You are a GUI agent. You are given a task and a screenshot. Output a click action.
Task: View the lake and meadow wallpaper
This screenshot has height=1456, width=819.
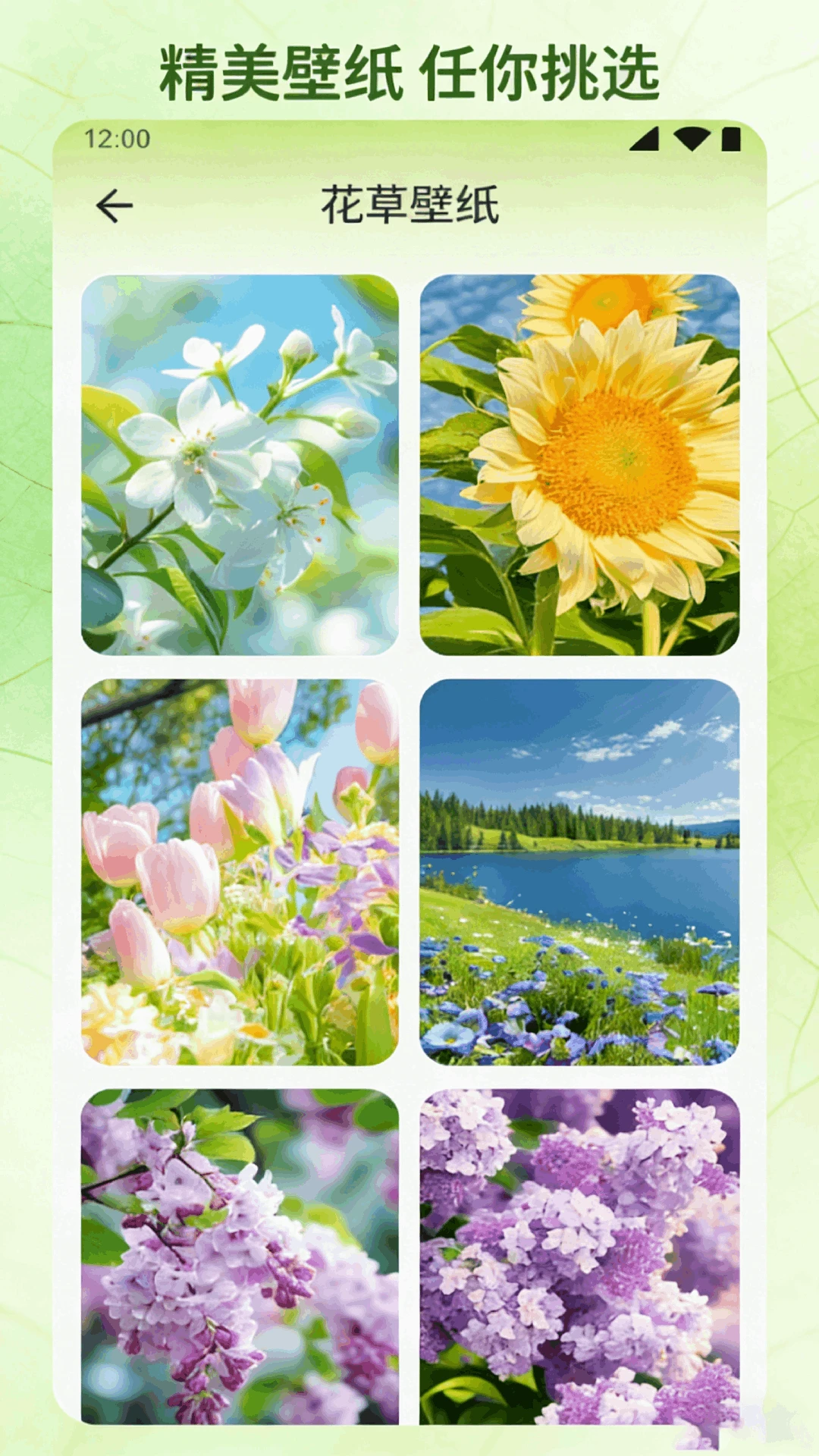tap(576, 872)
